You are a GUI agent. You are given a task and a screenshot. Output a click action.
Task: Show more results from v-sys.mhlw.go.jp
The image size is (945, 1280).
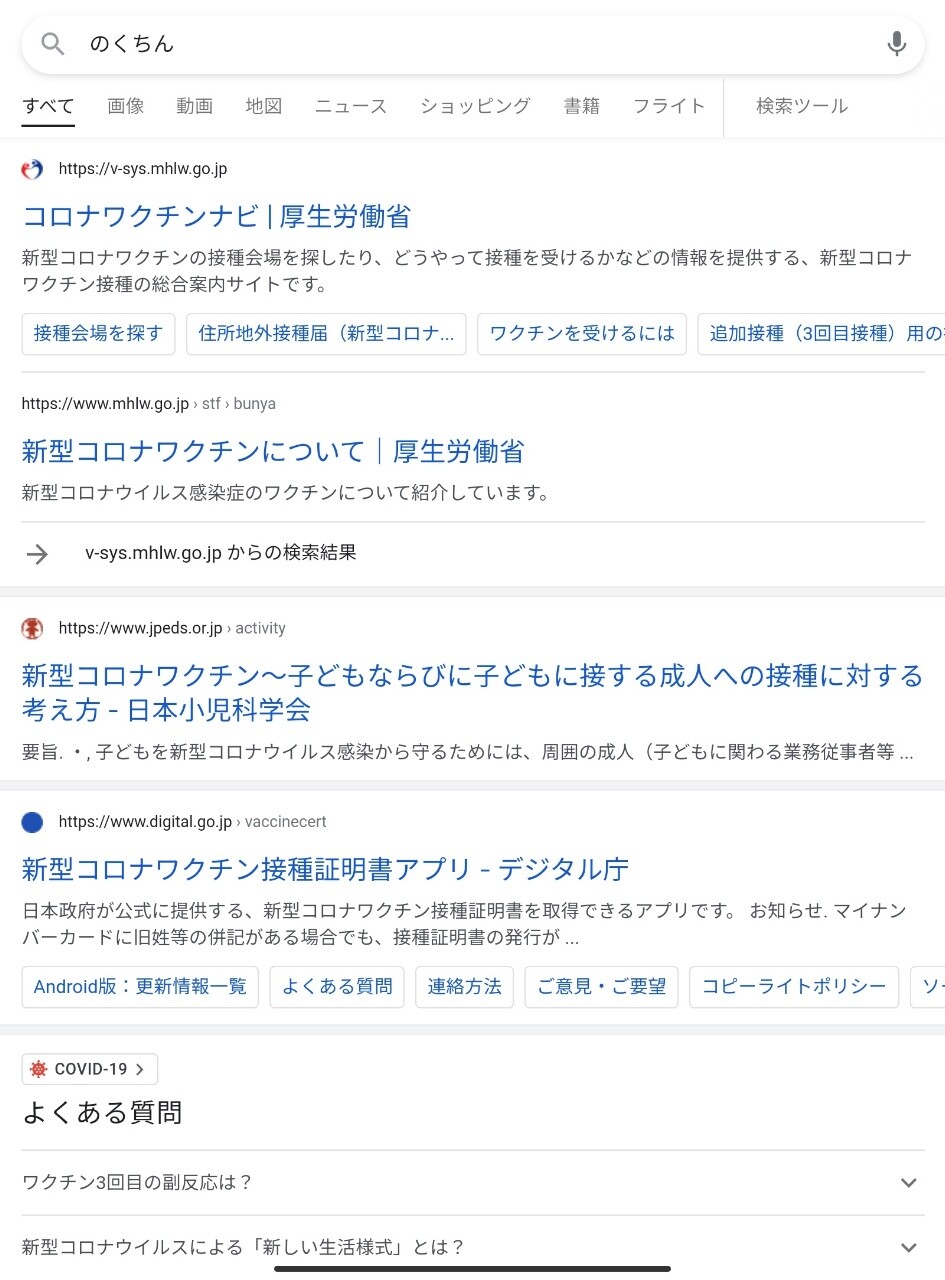point(220,553)
